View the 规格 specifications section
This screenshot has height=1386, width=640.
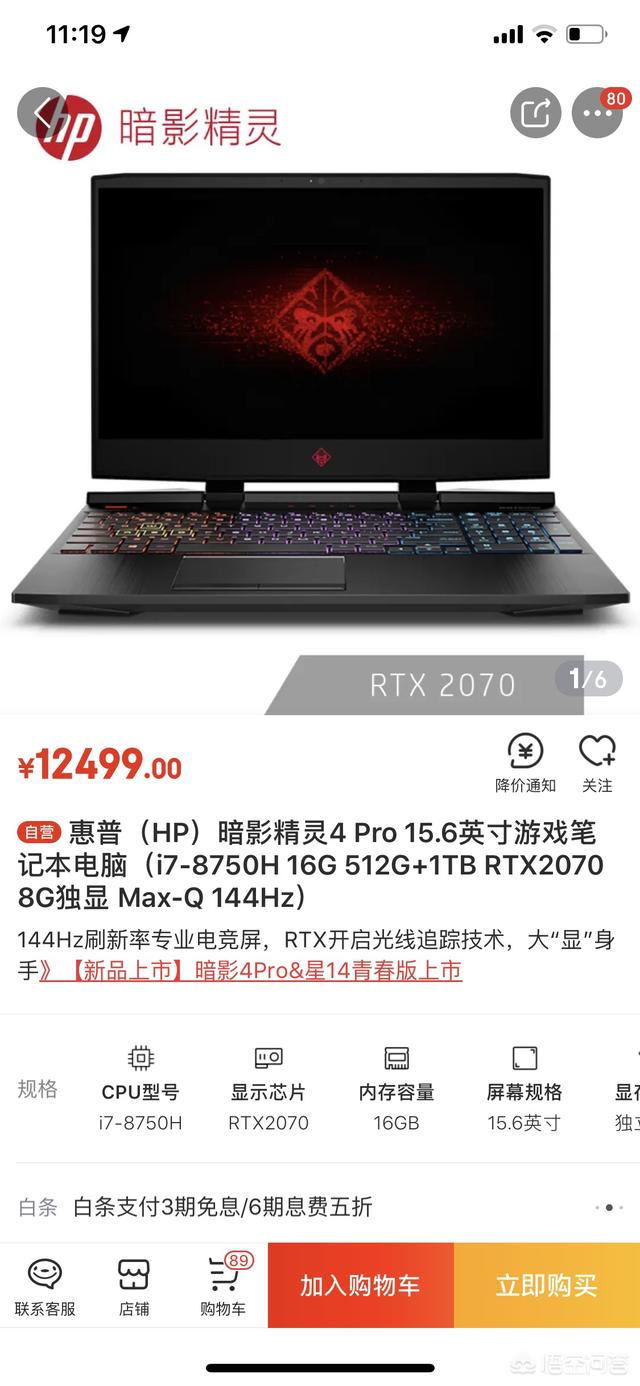tap(37, 1089)
